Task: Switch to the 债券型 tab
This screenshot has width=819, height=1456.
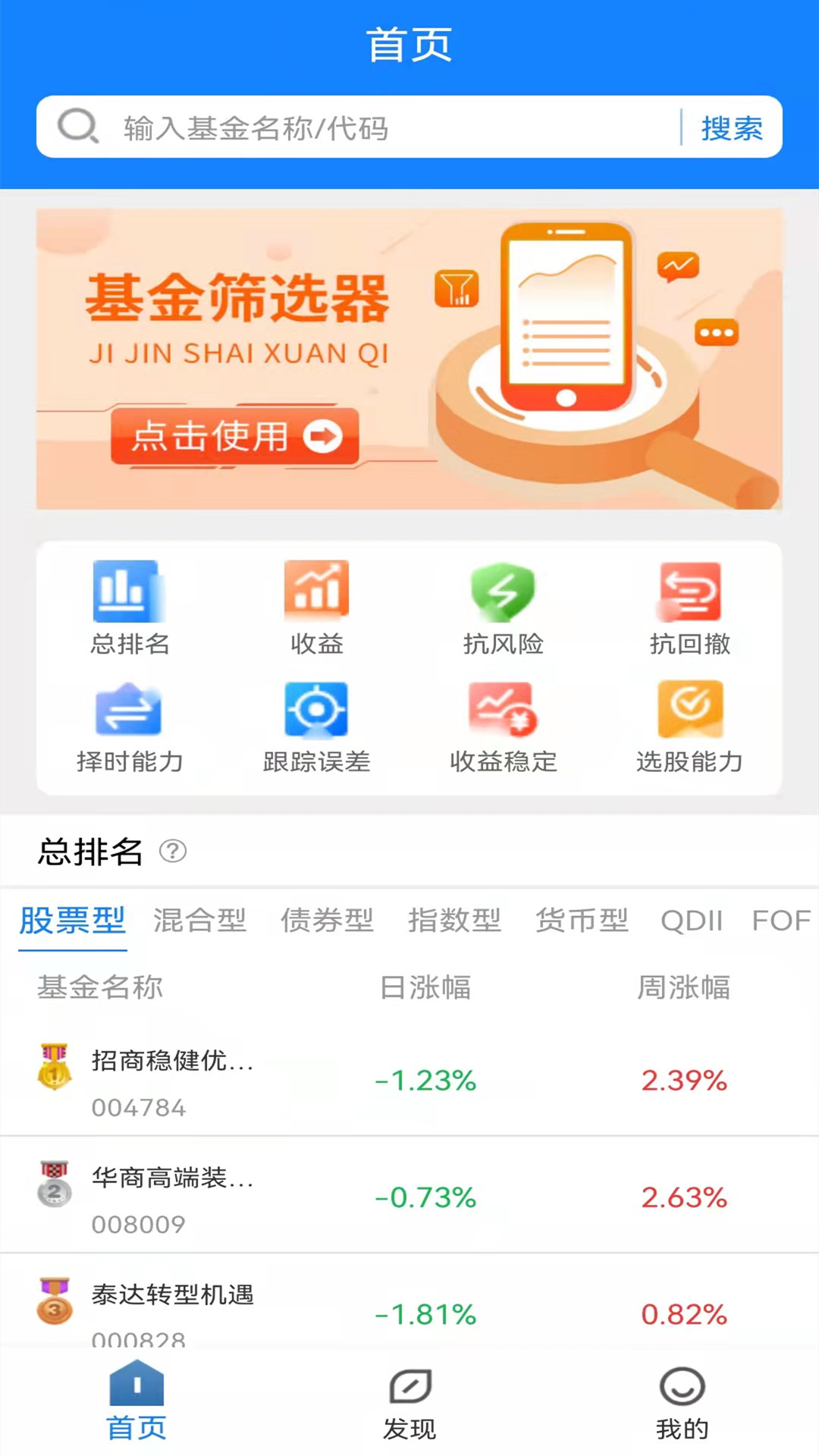Action: pos(327,921)
